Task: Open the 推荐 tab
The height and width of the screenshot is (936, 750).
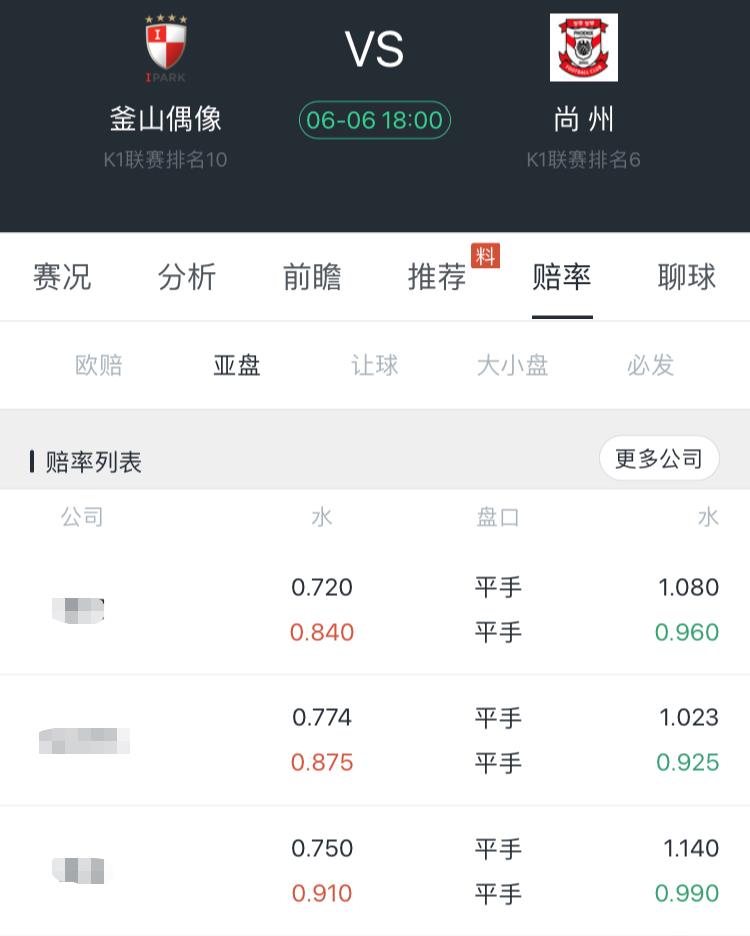Action: 435,278
